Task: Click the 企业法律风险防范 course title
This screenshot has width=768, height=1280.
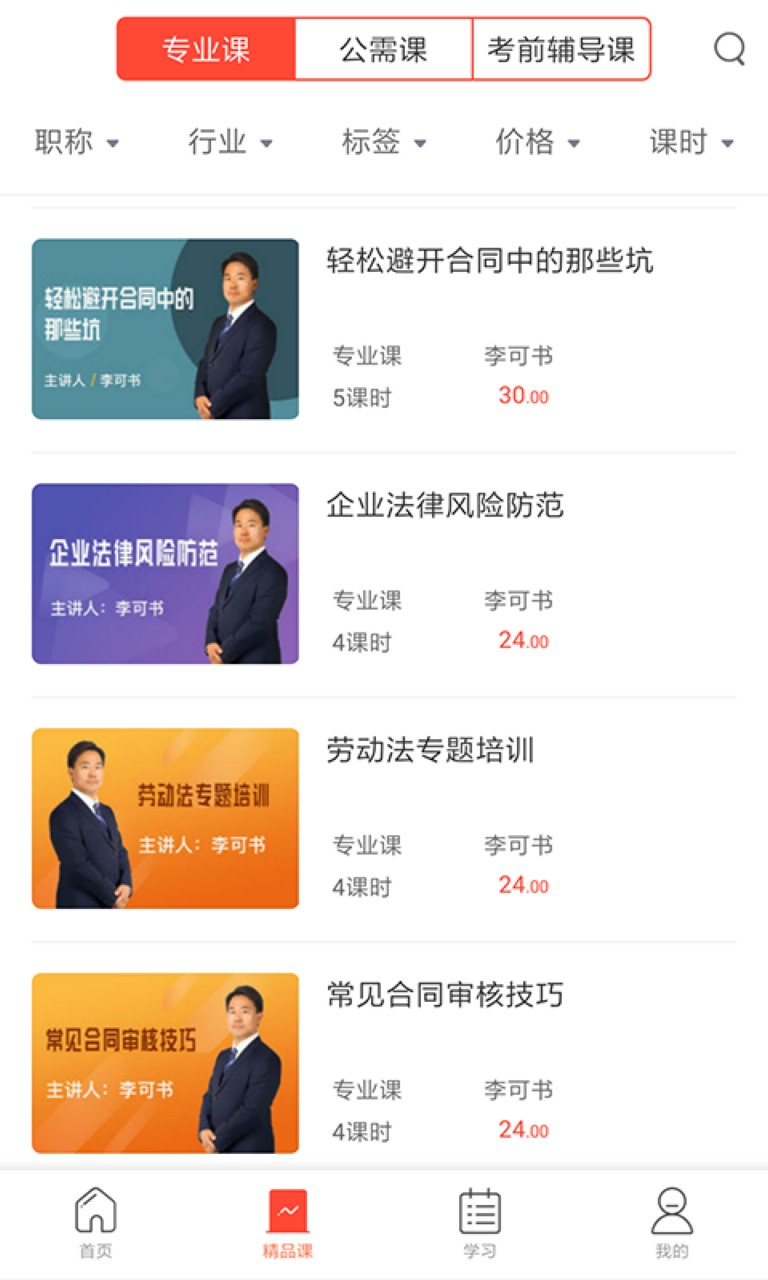Action: 444,507
